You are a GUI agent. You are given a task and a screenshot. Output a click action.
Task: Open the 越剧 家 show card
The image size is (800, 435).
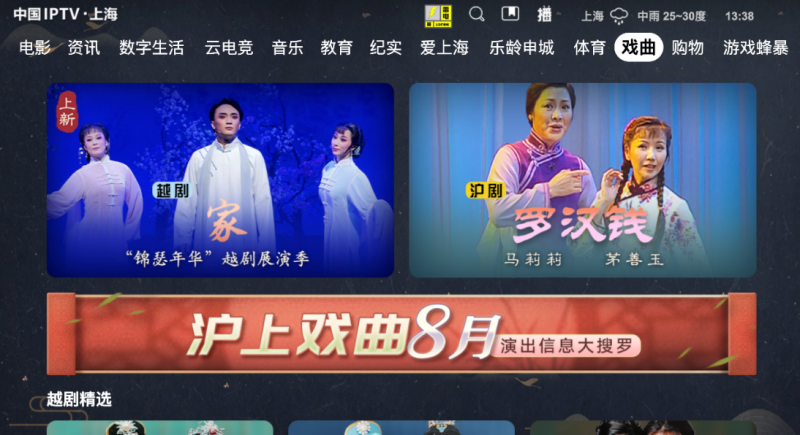click(220, 180)
